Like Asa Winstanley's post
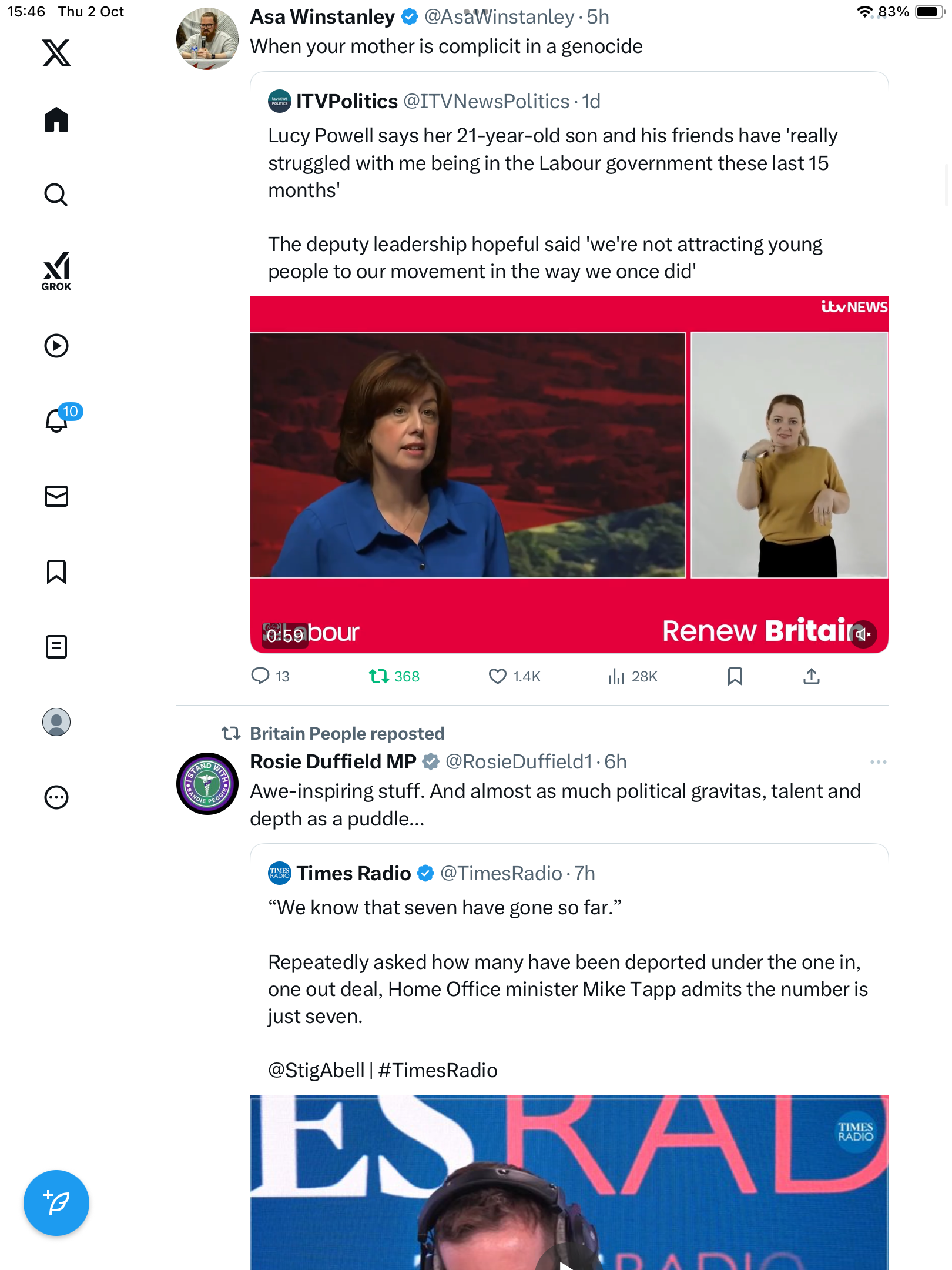 (498, 676)
